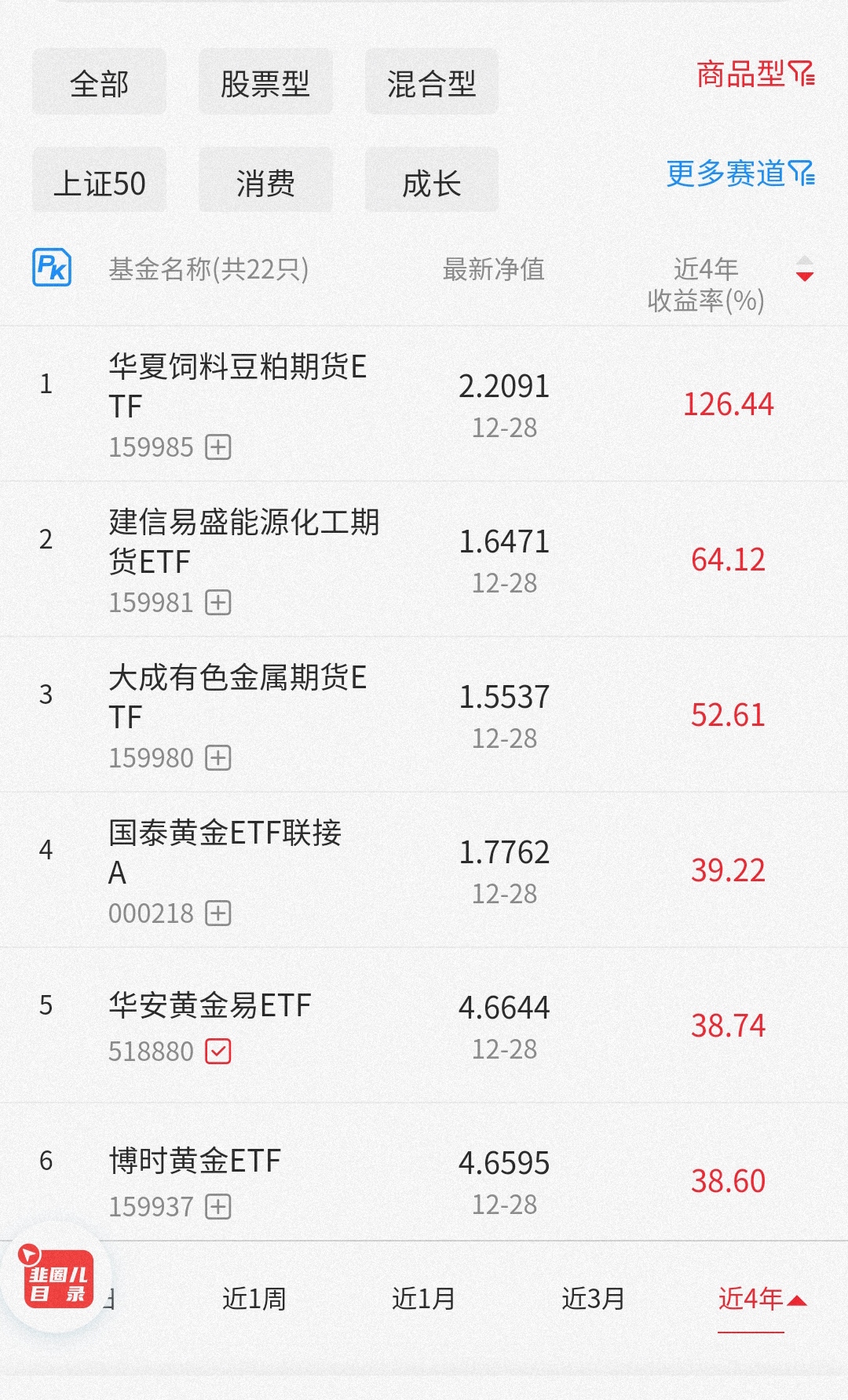Switch to the 近3月 period tab
This screenshot has width=848, height=1400.
click(593, 1299)
